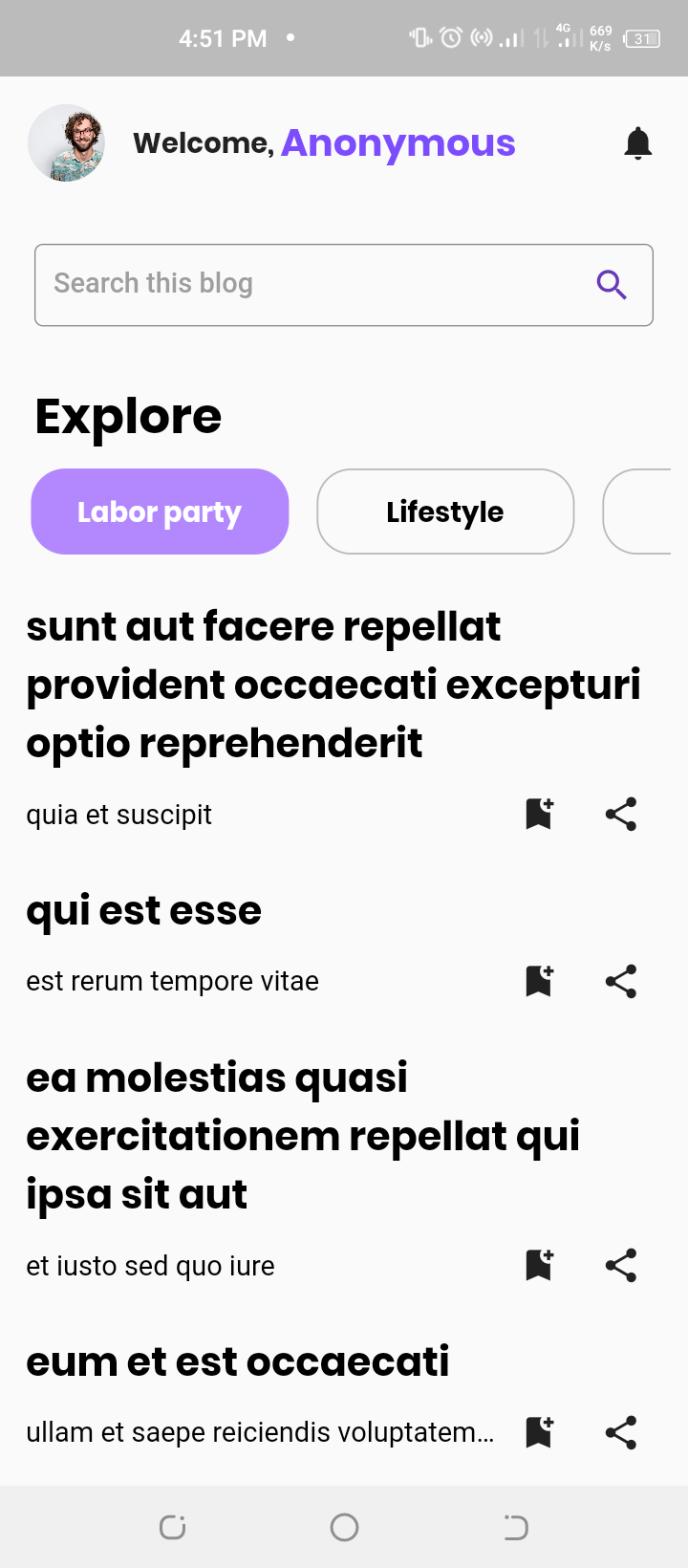Select the Labor party category chip
The height and width of the screenshot is (1568, 688).
[x=160, y=512]
